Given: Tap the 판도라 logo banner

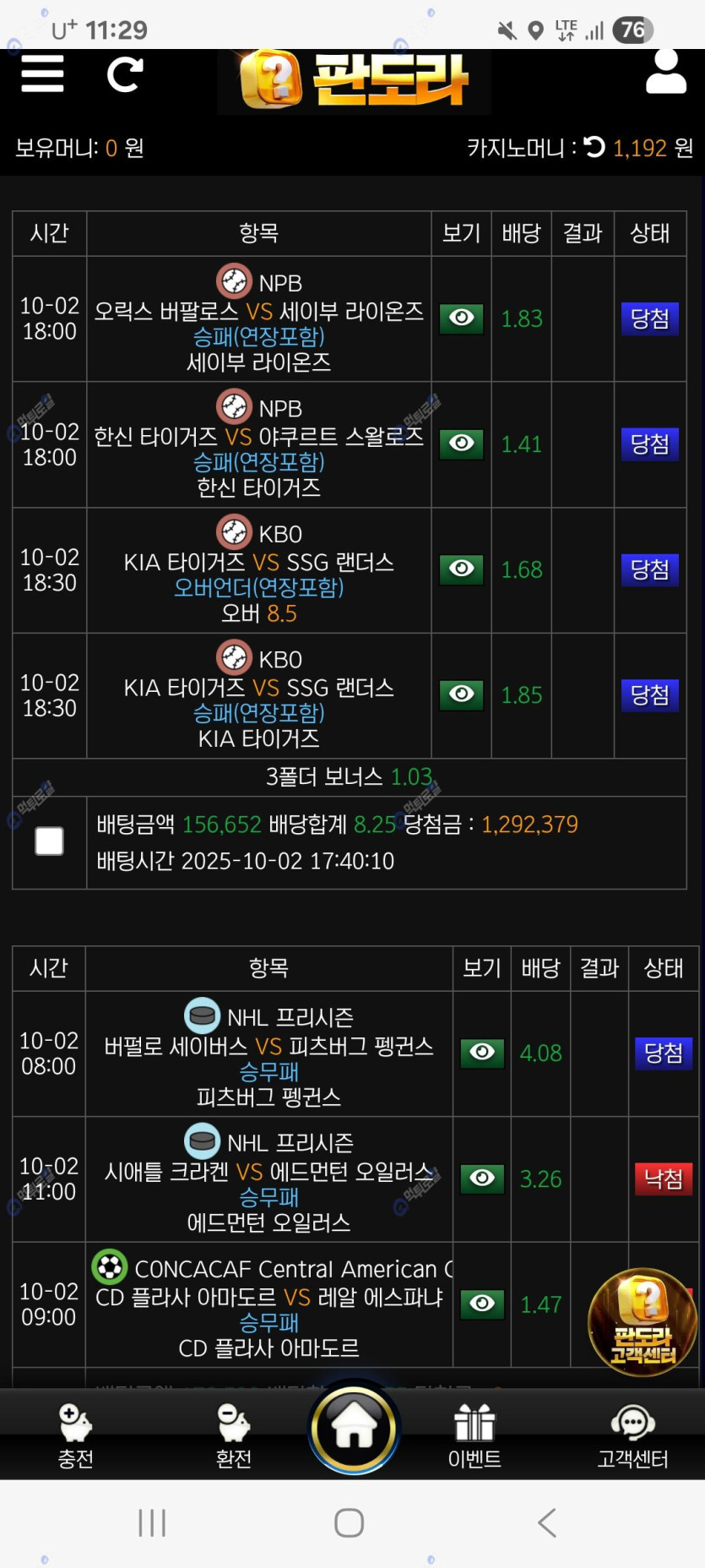Looking at the screenshot, I should (355, 80).
